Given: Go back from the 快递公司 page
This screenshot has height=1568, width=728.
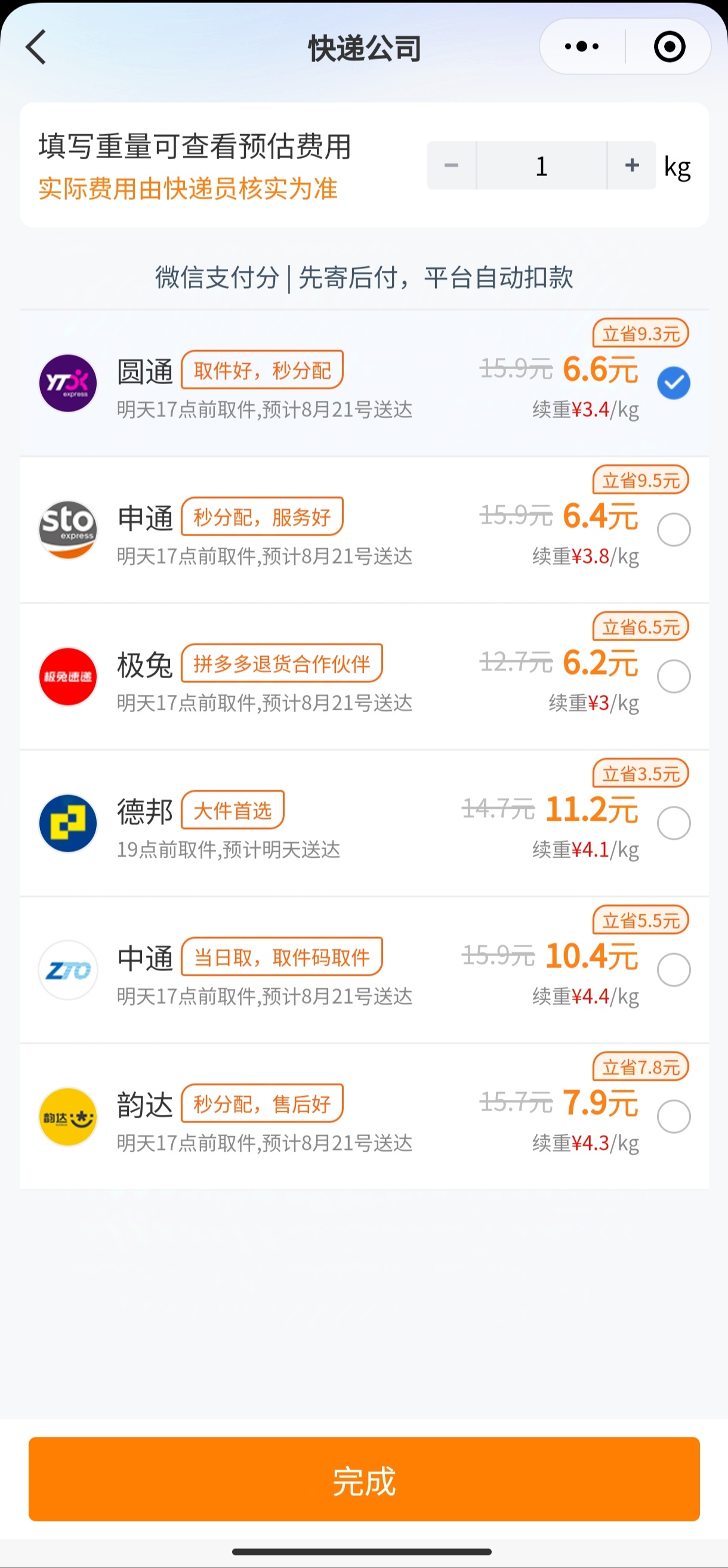Looking at the screenshot, I should 36,48.
